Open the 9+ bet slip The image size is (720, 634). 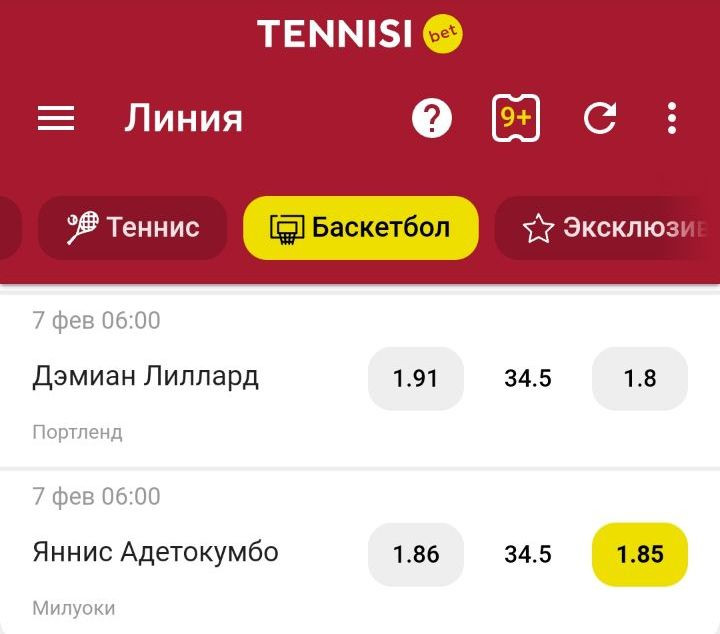coord(516,119)
